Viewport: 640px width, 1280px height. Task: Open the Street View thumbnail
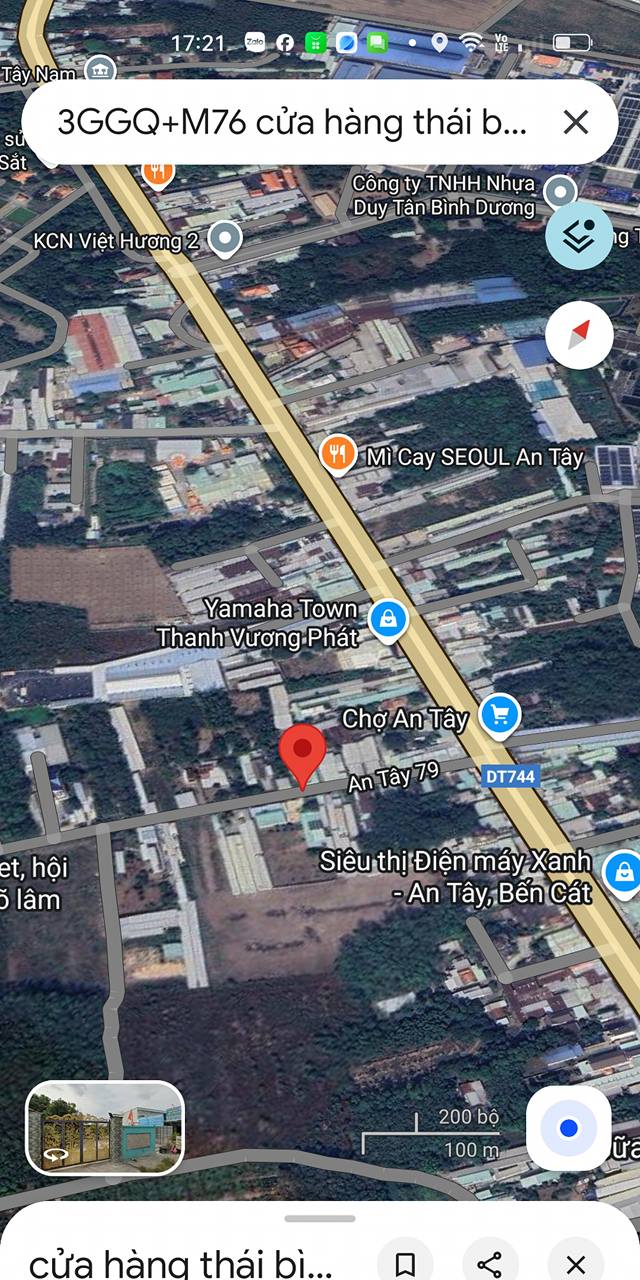point(105,1127)
